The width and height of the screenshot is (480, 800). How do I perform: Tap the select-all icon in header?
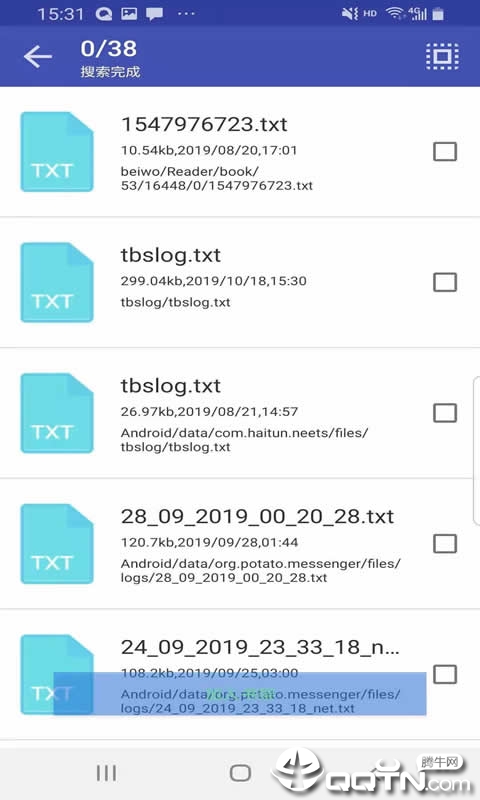pyautogui.click(x=442, y=56)
